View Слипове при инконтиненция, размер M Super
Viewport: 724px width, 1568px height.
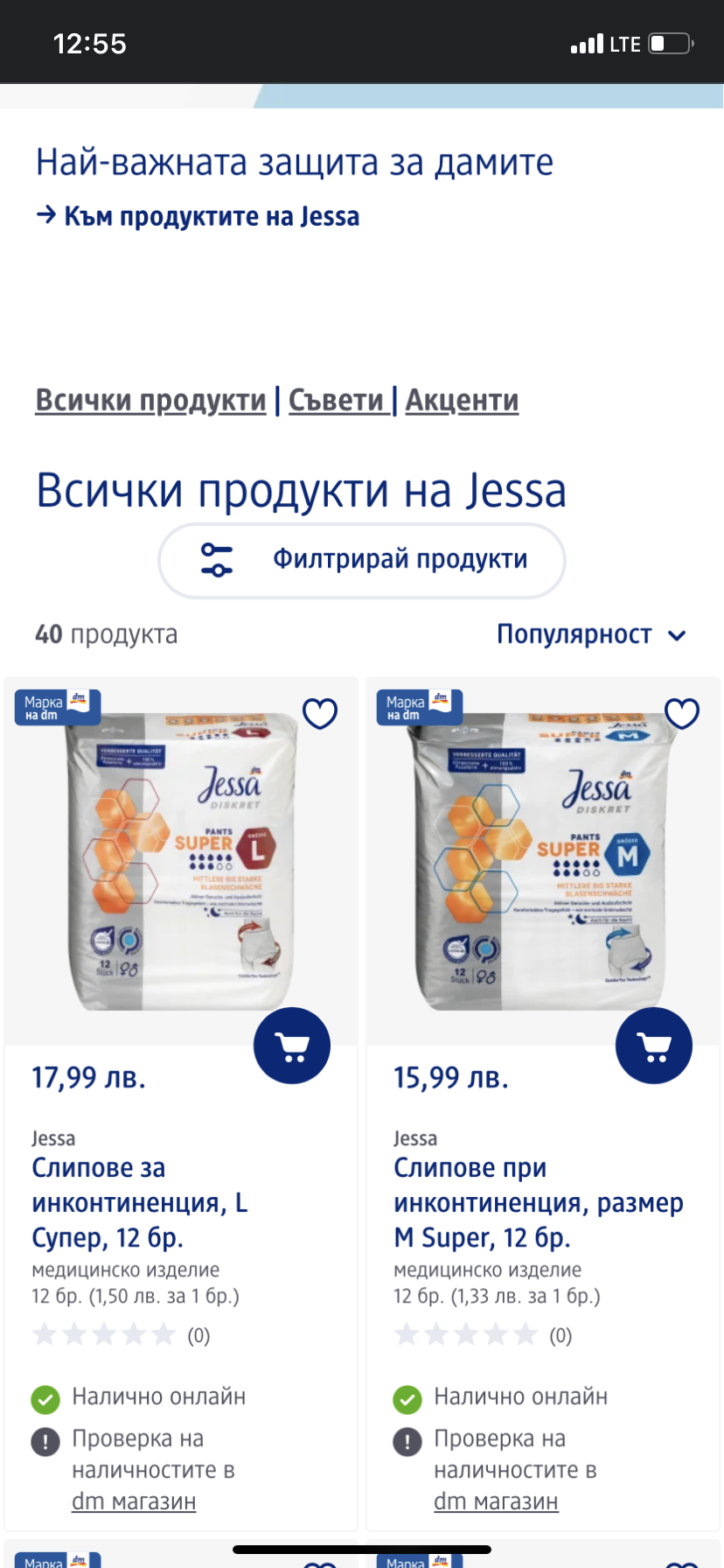click(538, 1202)
